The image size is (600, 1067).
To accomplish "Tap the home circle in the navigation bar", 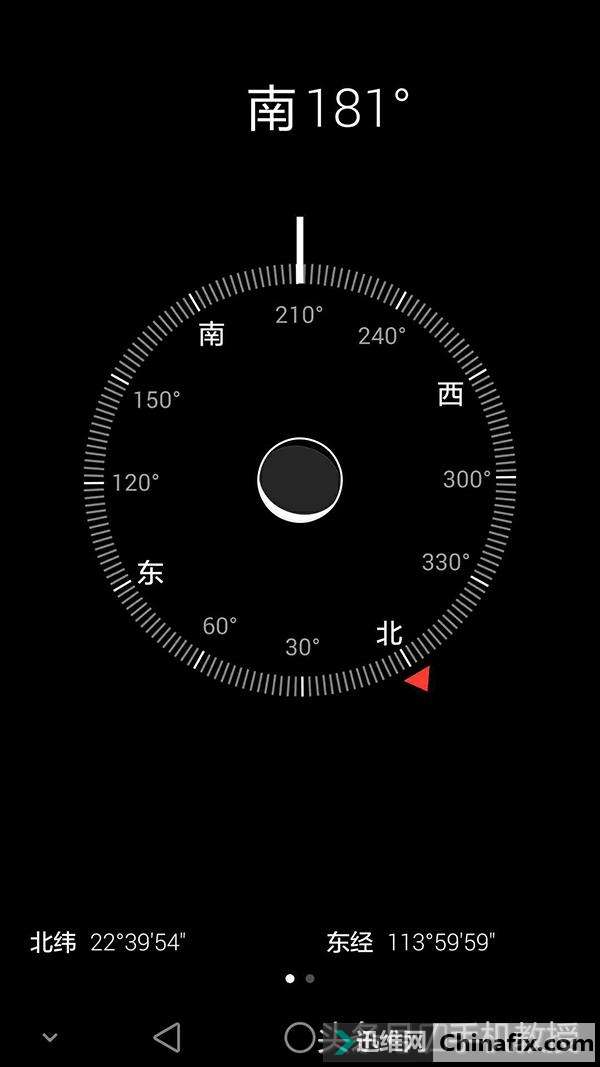I will pyautogui.click(x=299, y=1037).
